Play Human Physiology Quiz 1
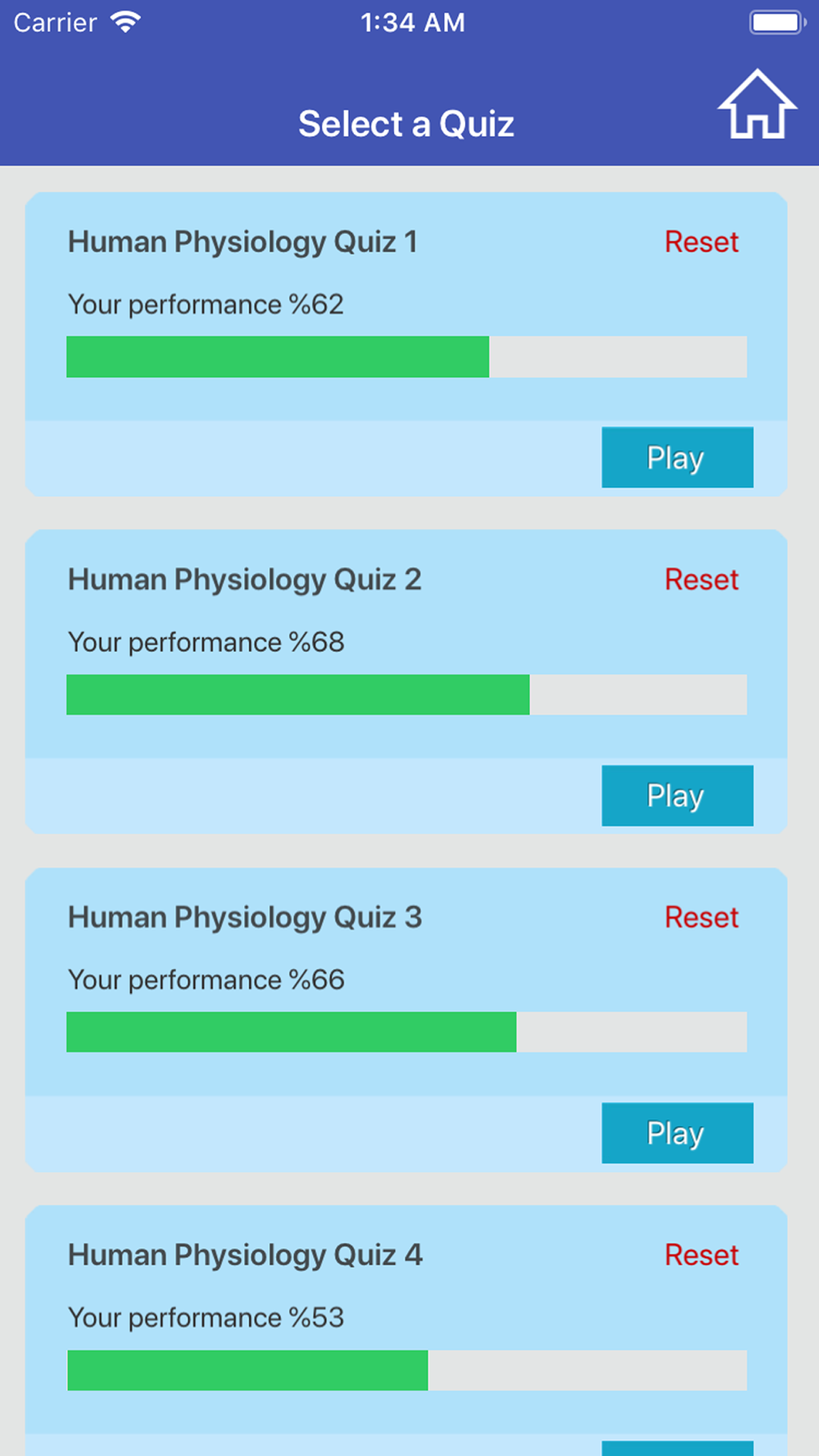Viewport: 819px width, 1456px height. [x=677, y=457]
